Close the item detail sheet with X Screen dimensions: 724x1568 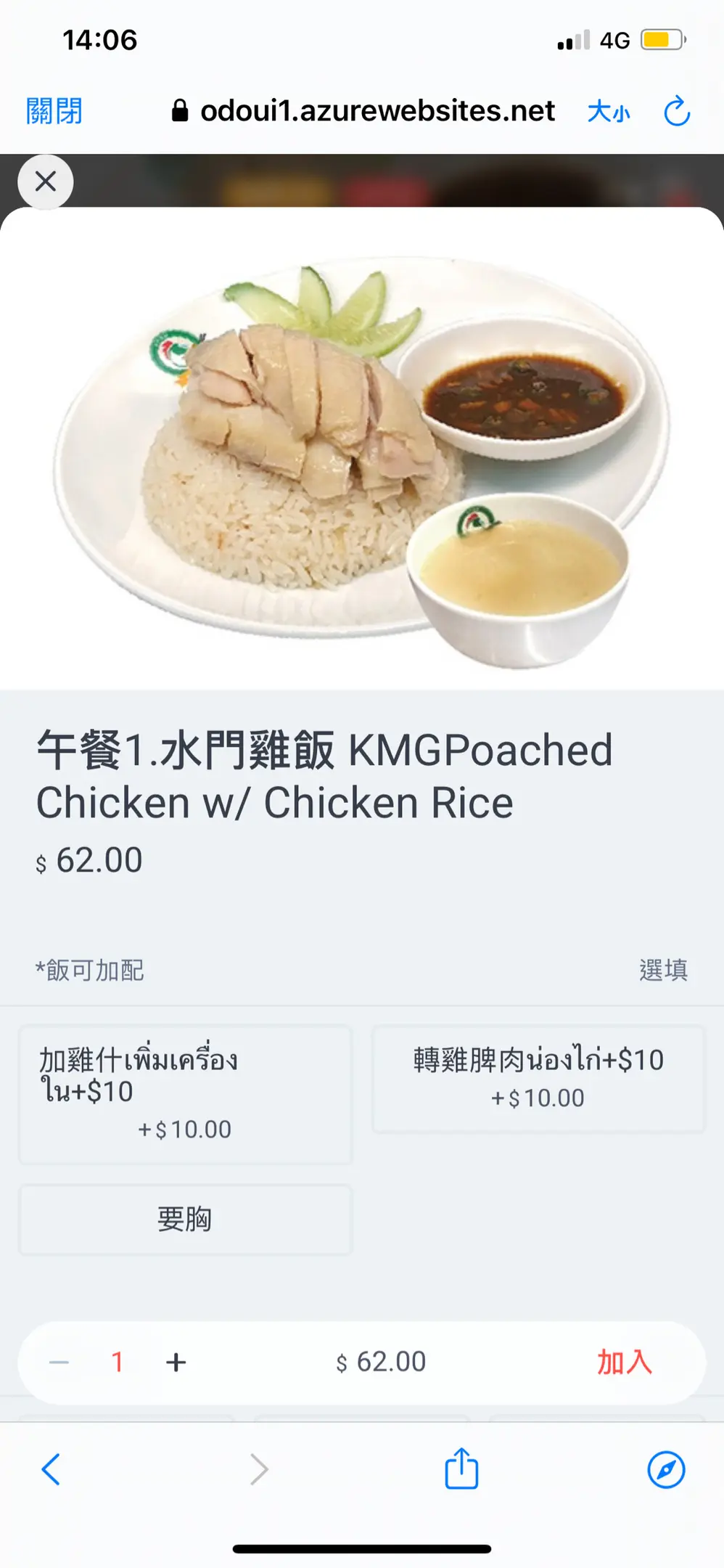[45, 181]
